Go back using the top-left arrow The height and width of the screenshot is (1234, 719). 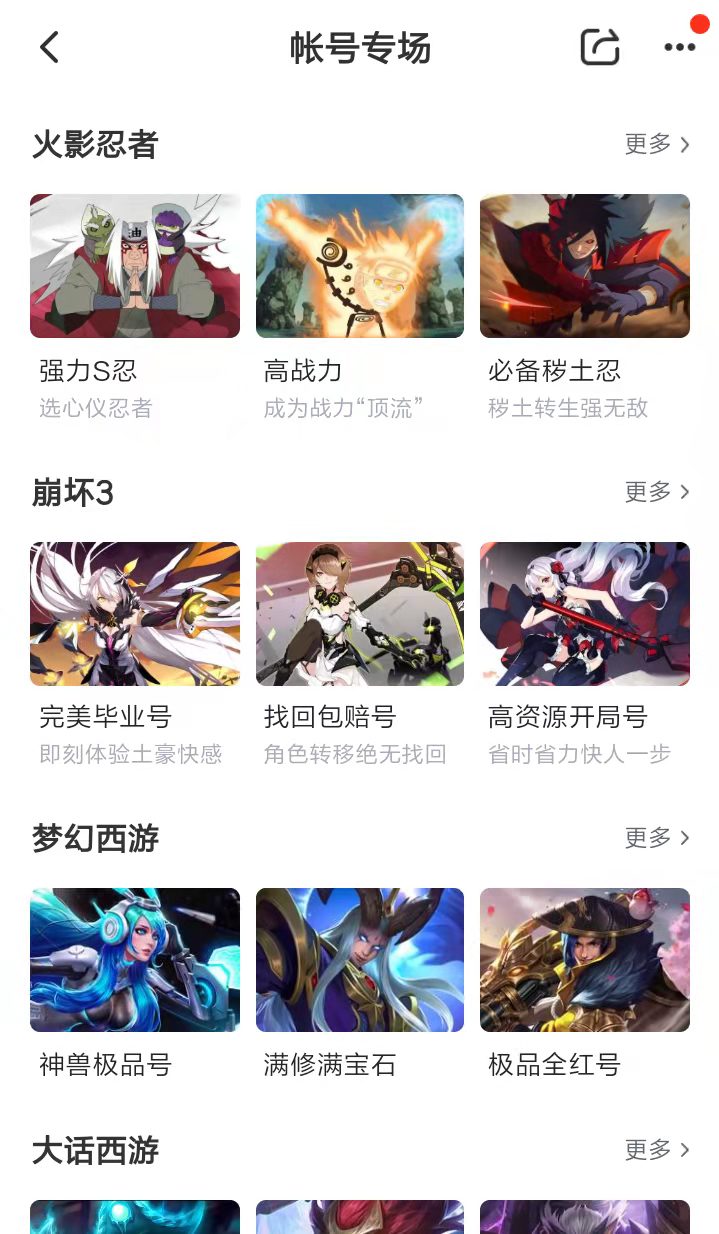[x=49, y=47]
